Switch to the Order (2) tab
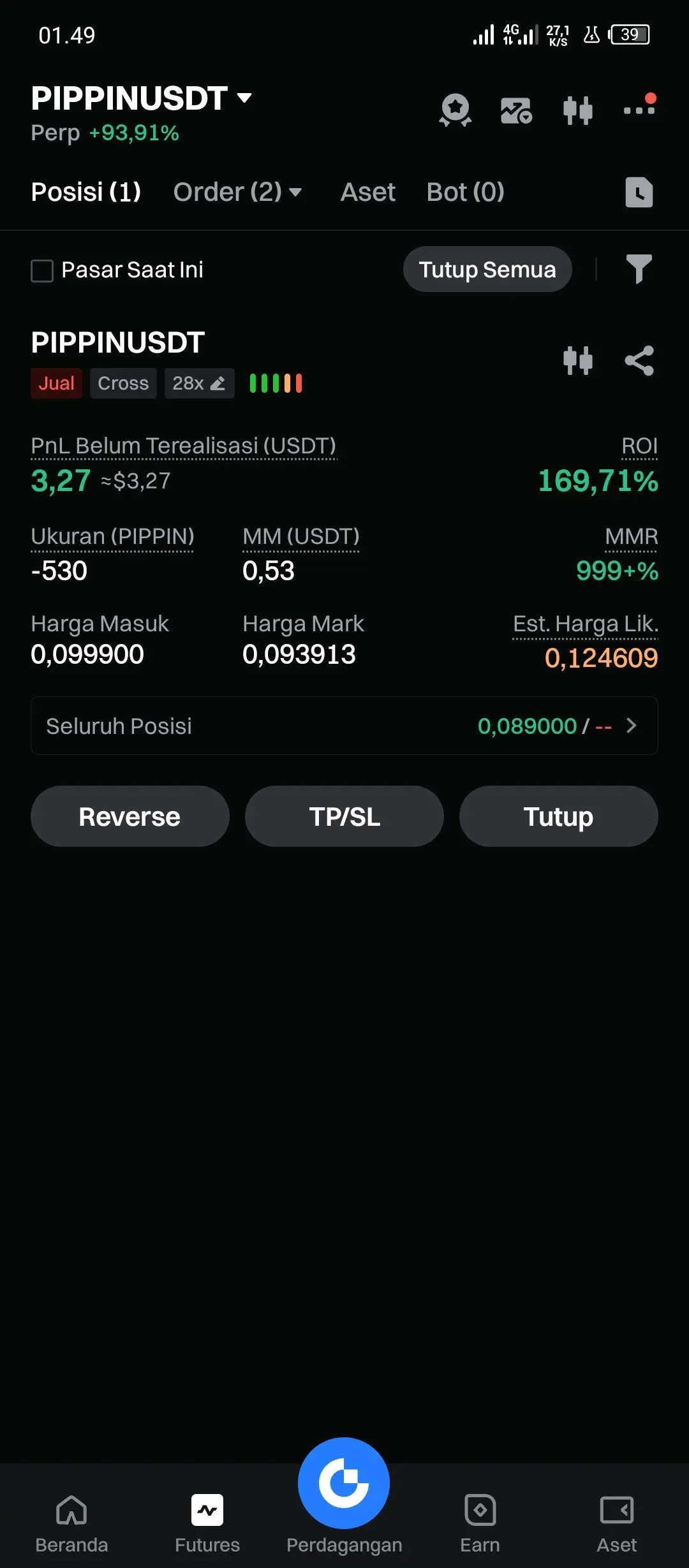 (237, 192)
